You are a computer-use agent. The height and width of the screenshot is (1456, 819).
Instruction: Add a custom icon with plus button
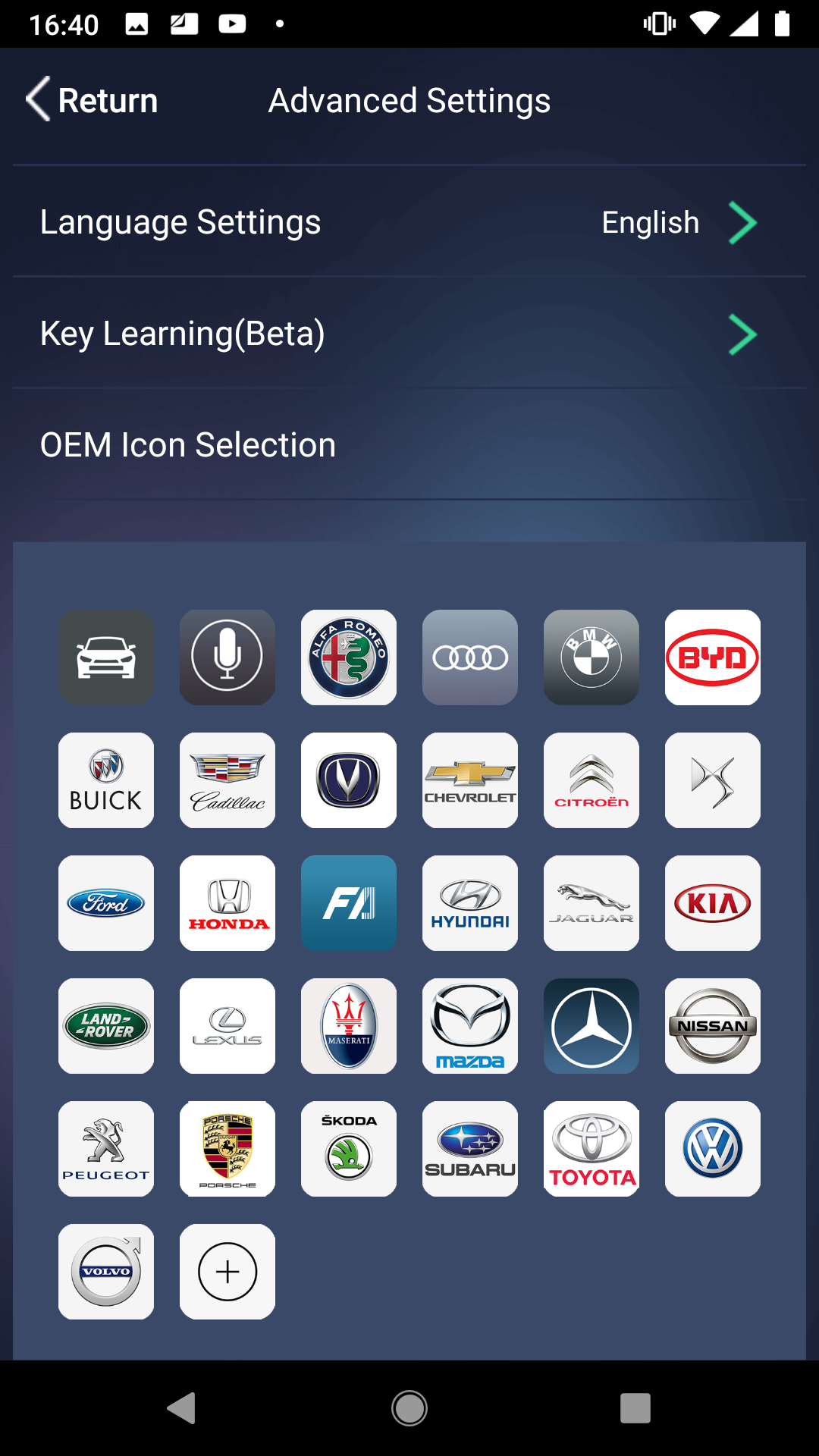tap(227, 1272)
